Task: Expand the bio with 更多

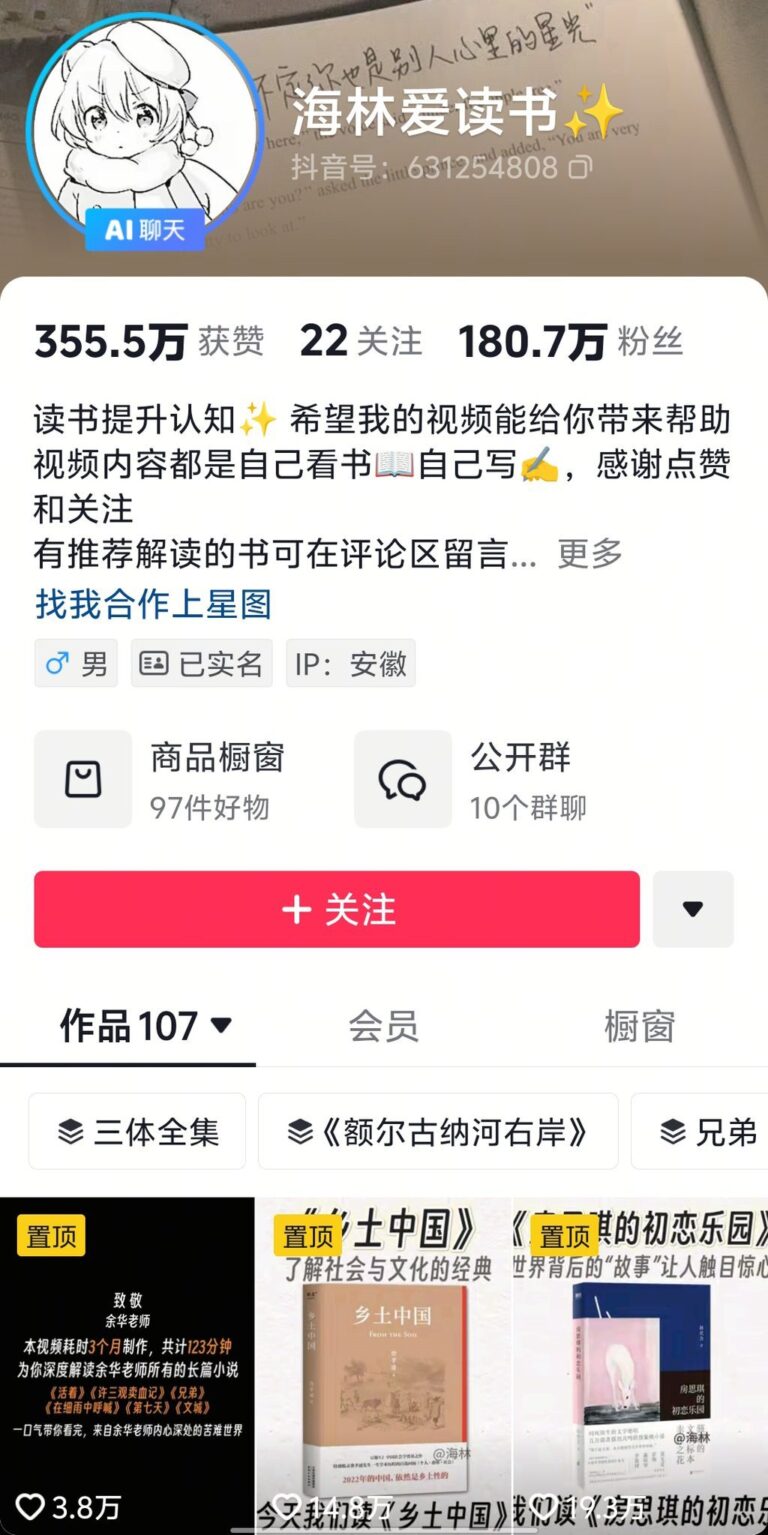Action: [x=590, y=553]
